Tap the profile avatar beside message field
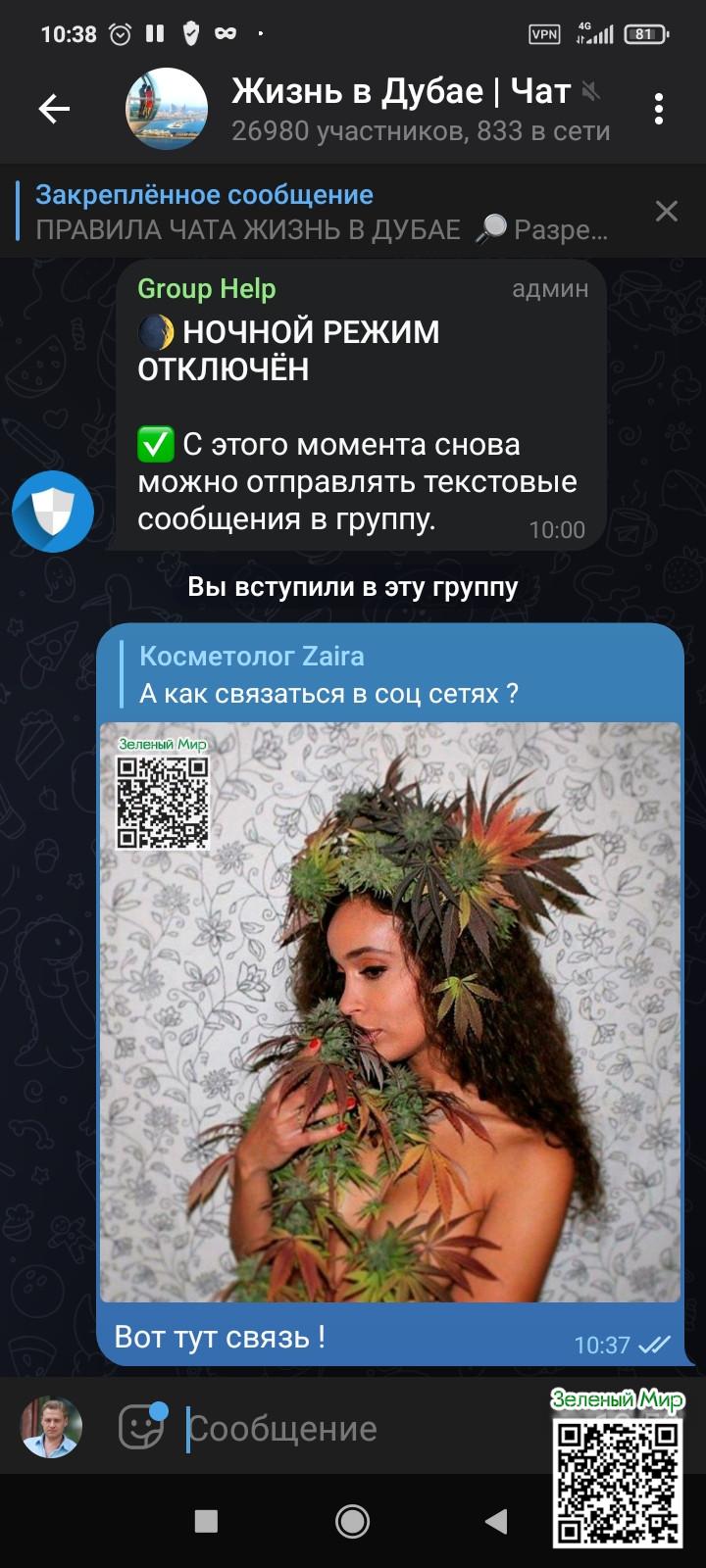706x1568 pixels. pyautogui.click(x=52, y=1427)
